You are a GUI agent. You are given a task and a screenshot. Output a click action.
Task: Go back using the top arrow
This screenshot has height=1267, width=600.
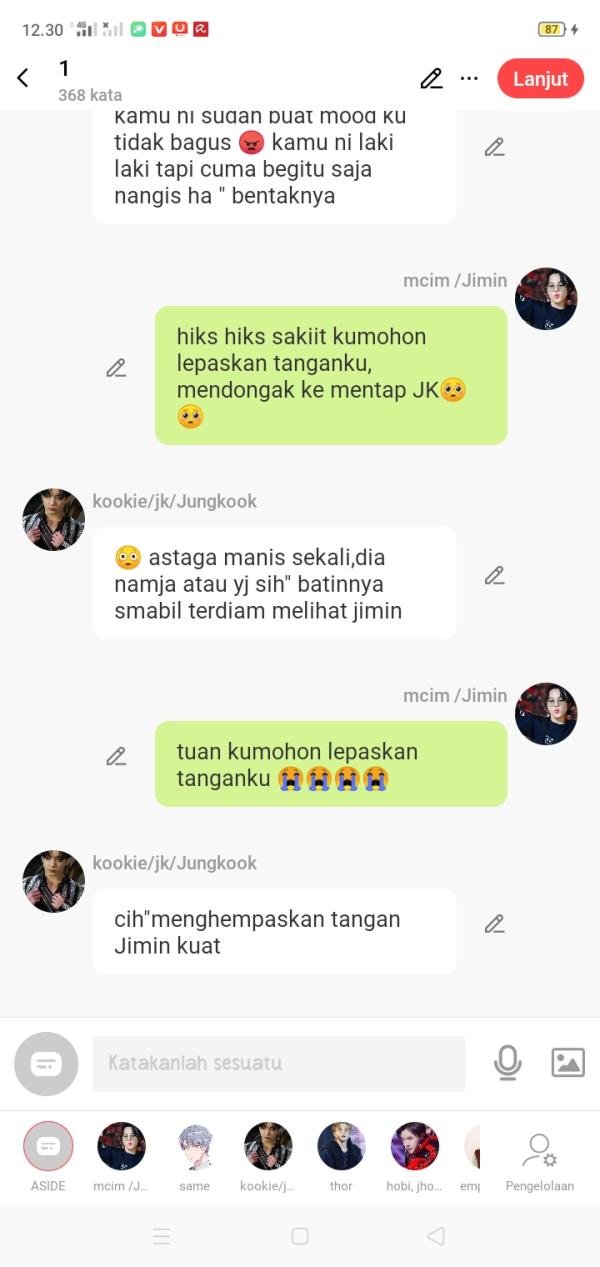tap(23, 78)
